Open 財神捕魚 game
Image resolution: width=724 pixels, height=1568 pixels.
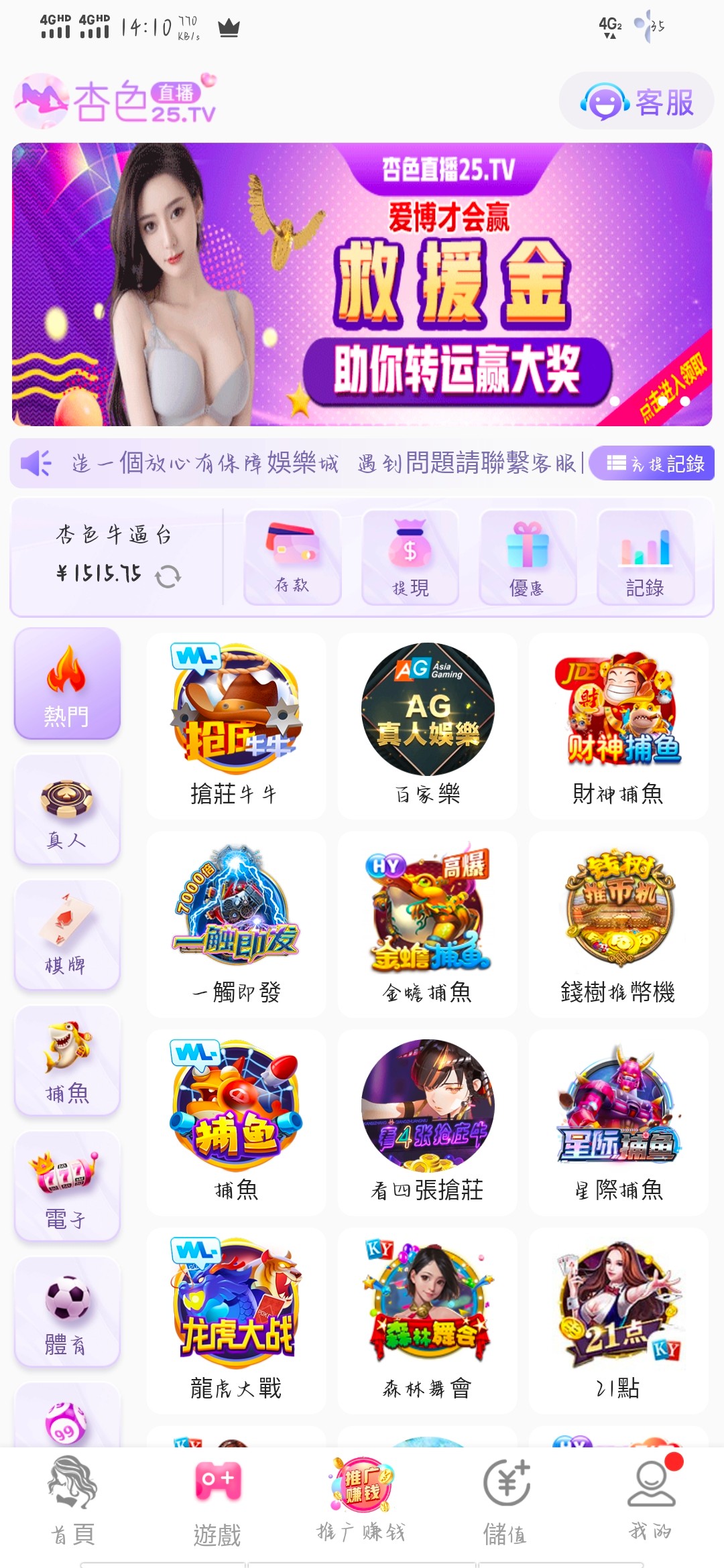click(617, 725)
